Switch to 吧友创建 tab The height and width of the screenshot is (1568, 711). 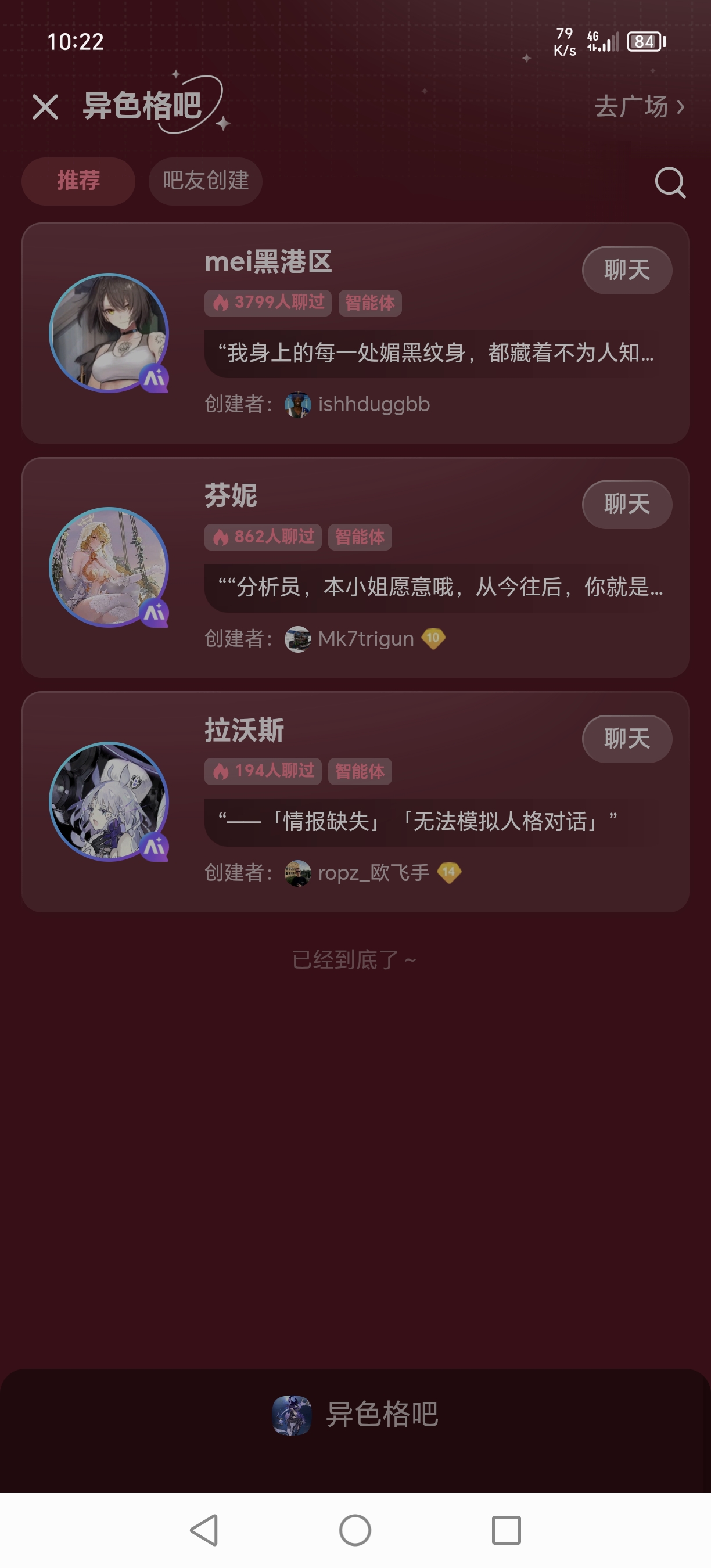[x=205, y=181]
